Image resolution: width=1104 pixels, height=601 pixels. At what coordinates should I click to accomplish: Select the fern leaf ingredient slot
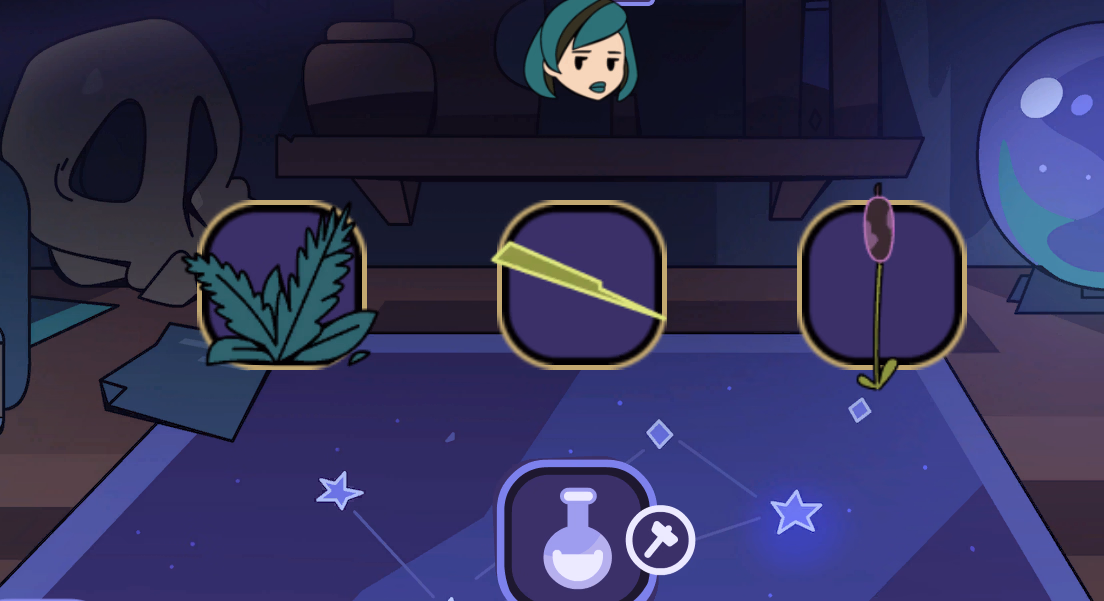(282, 286)
